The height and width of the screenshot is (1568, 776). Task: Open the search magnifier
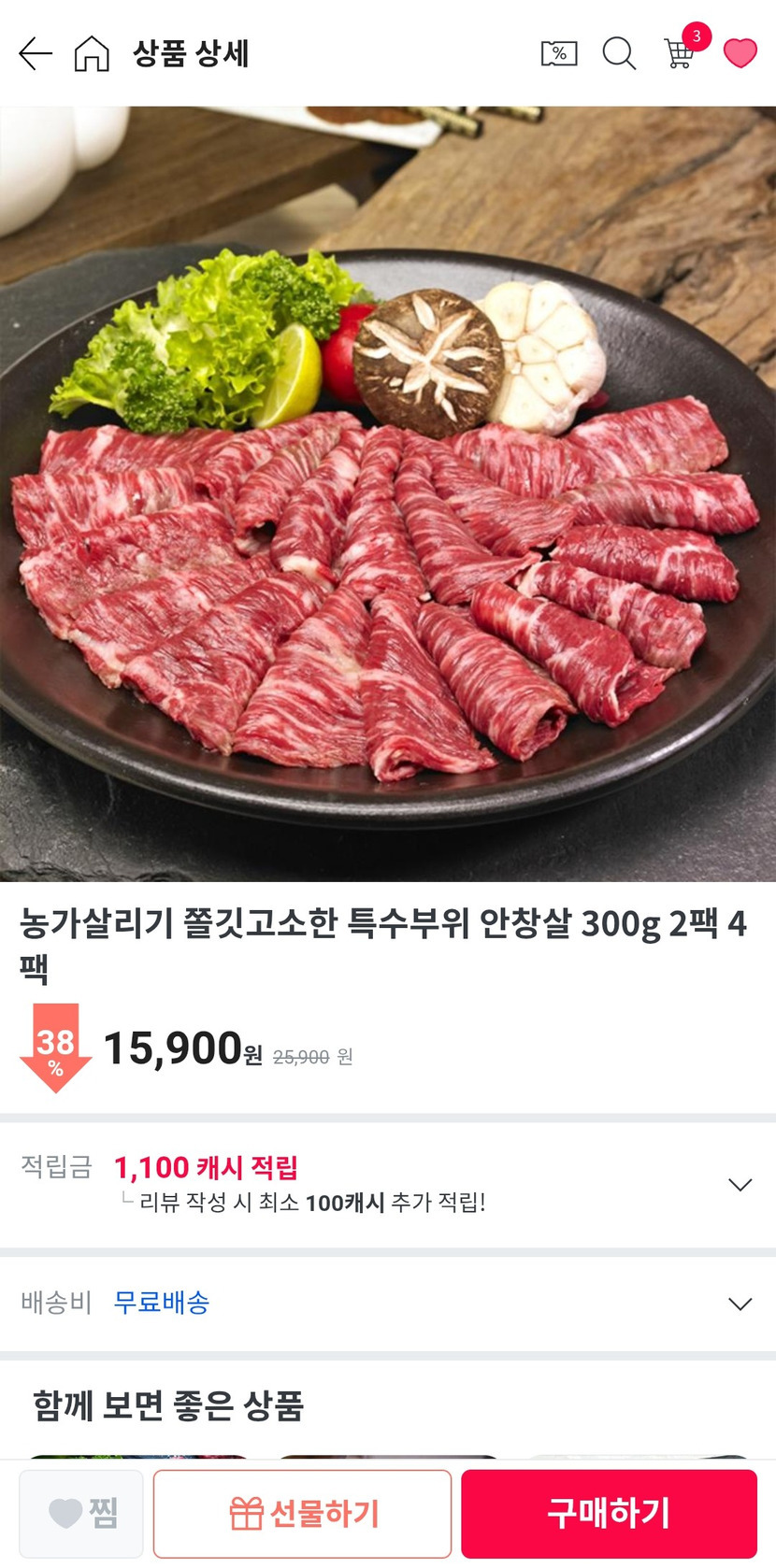click(x=619, y=54)
